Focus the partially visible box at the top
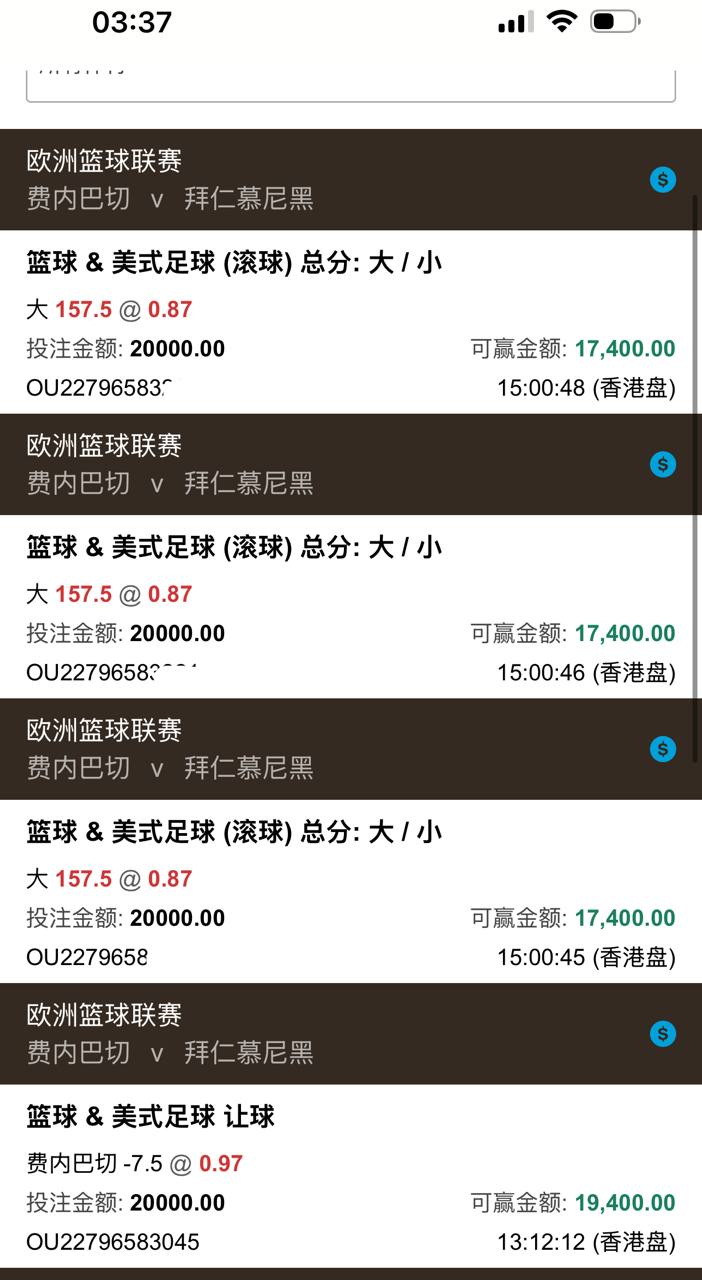The height and width of the screenshot is (1280, 702). 350,83
